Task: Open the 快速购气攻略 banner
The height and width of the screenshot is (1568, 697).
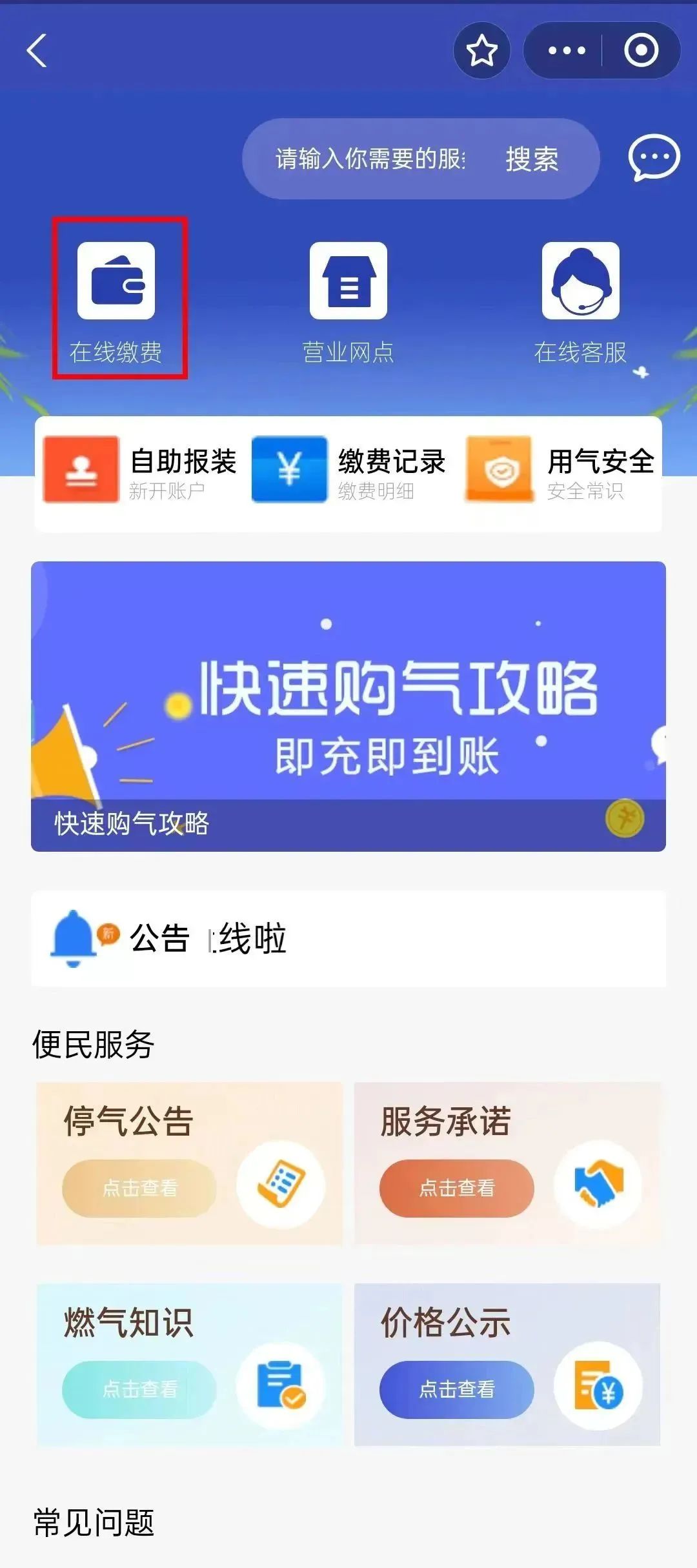Action: [x=348, y=706]
